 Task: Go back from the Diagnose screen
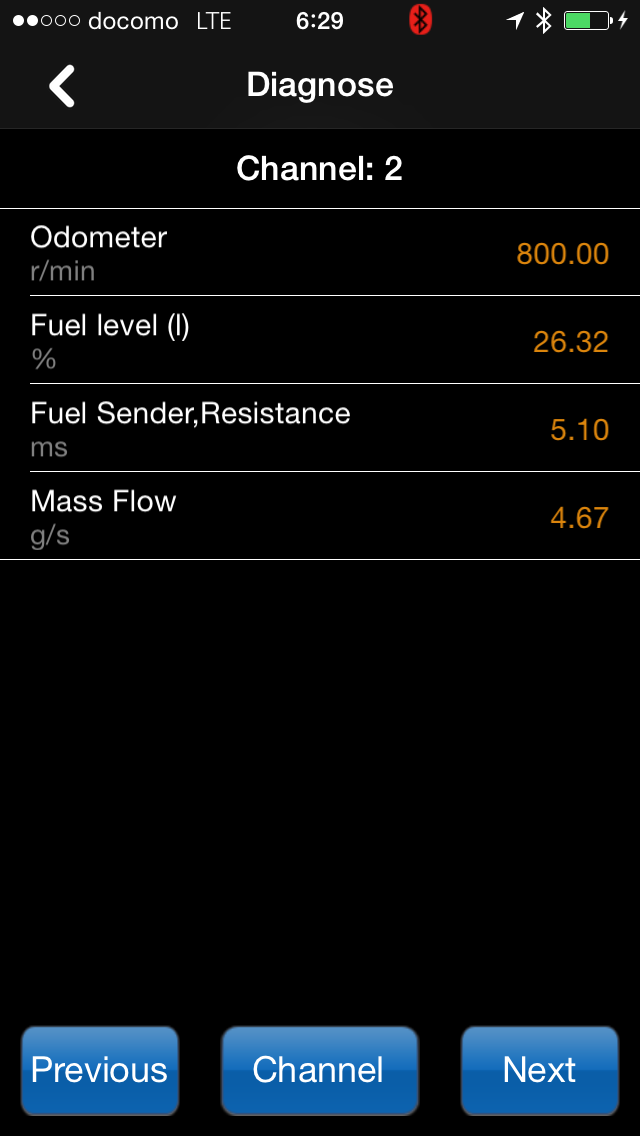(62, 86)
